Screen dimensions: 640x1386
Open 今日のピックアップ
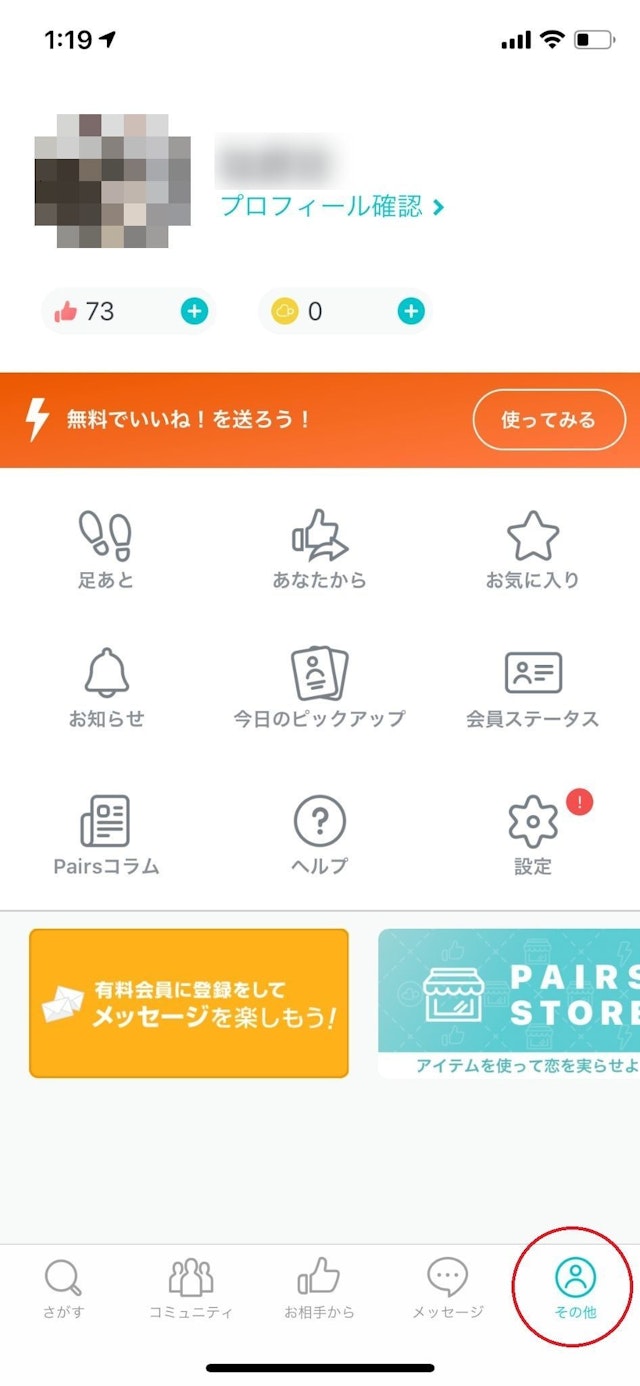coord(319,687)
